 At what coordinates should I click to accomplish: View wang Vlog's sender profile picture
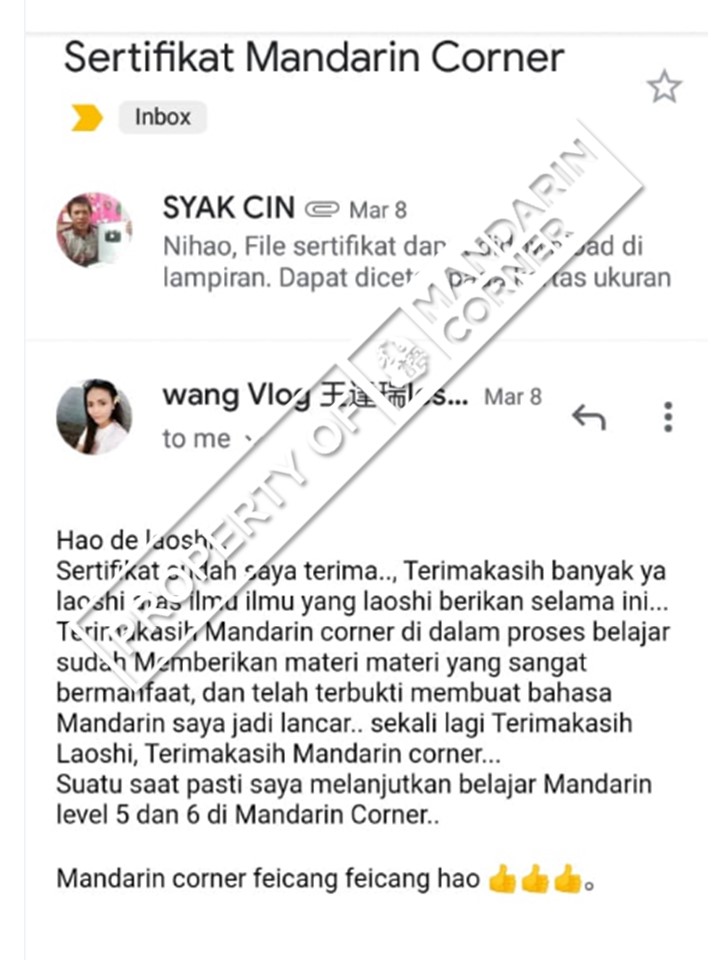93,416
